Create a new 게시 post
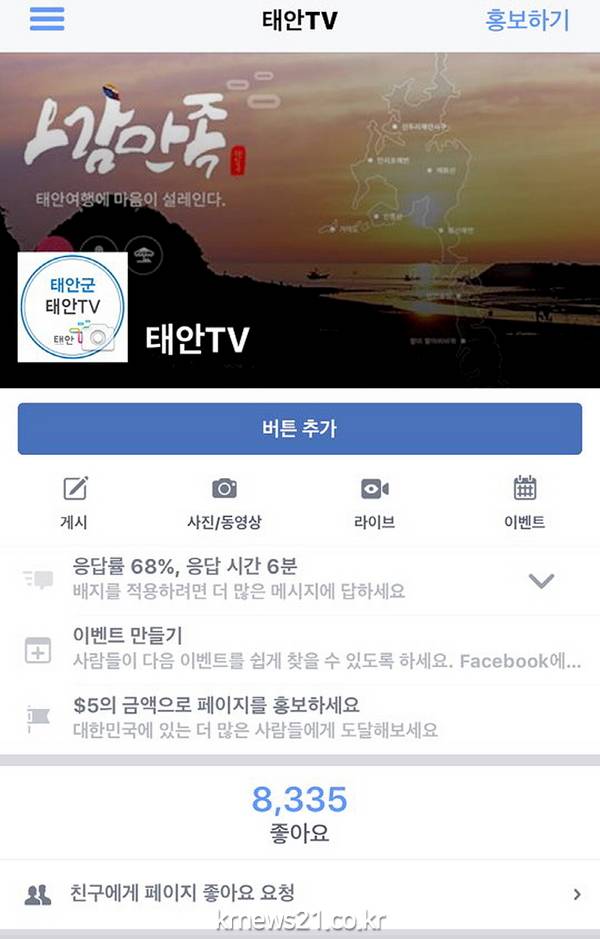 click(x=74, y=502)
